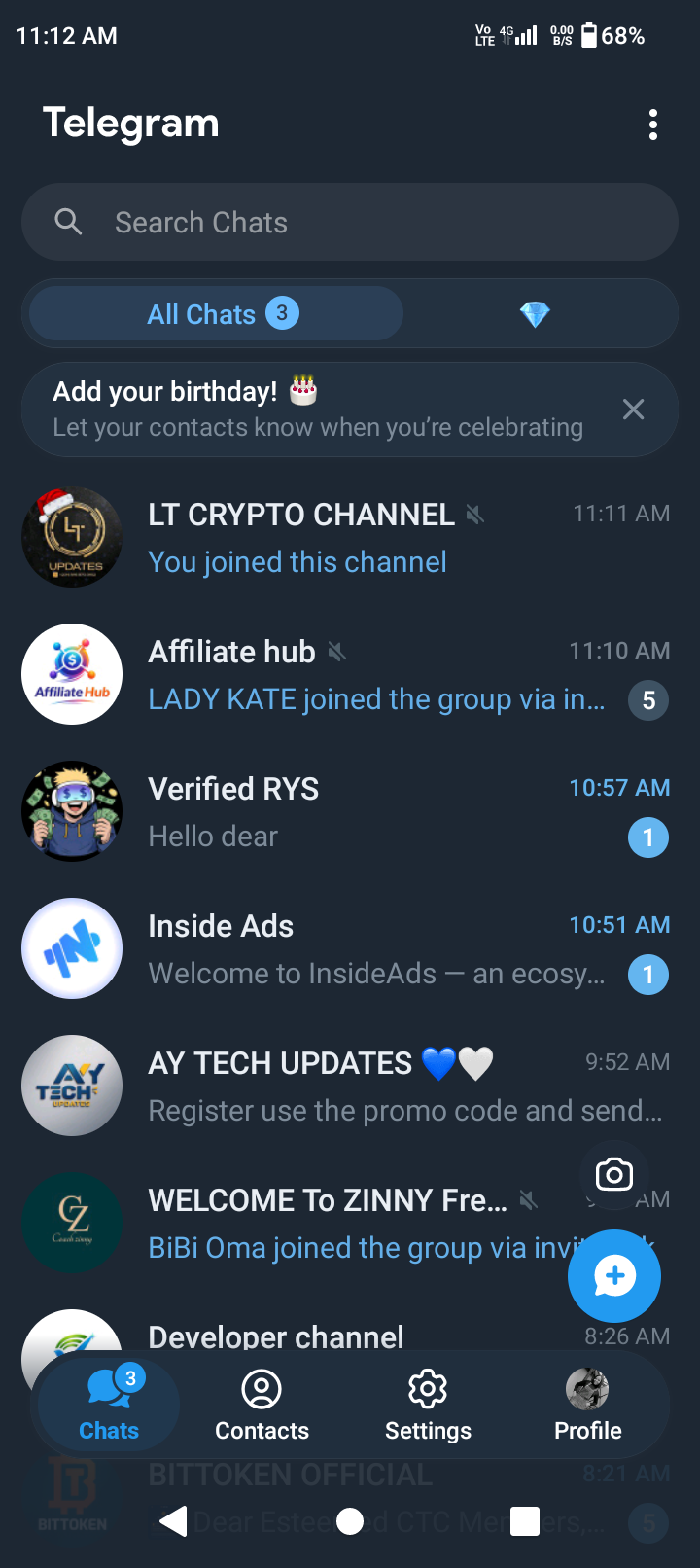Select the Chats tab
The image size is (700, 1568).
click(x=109, y=1406)
